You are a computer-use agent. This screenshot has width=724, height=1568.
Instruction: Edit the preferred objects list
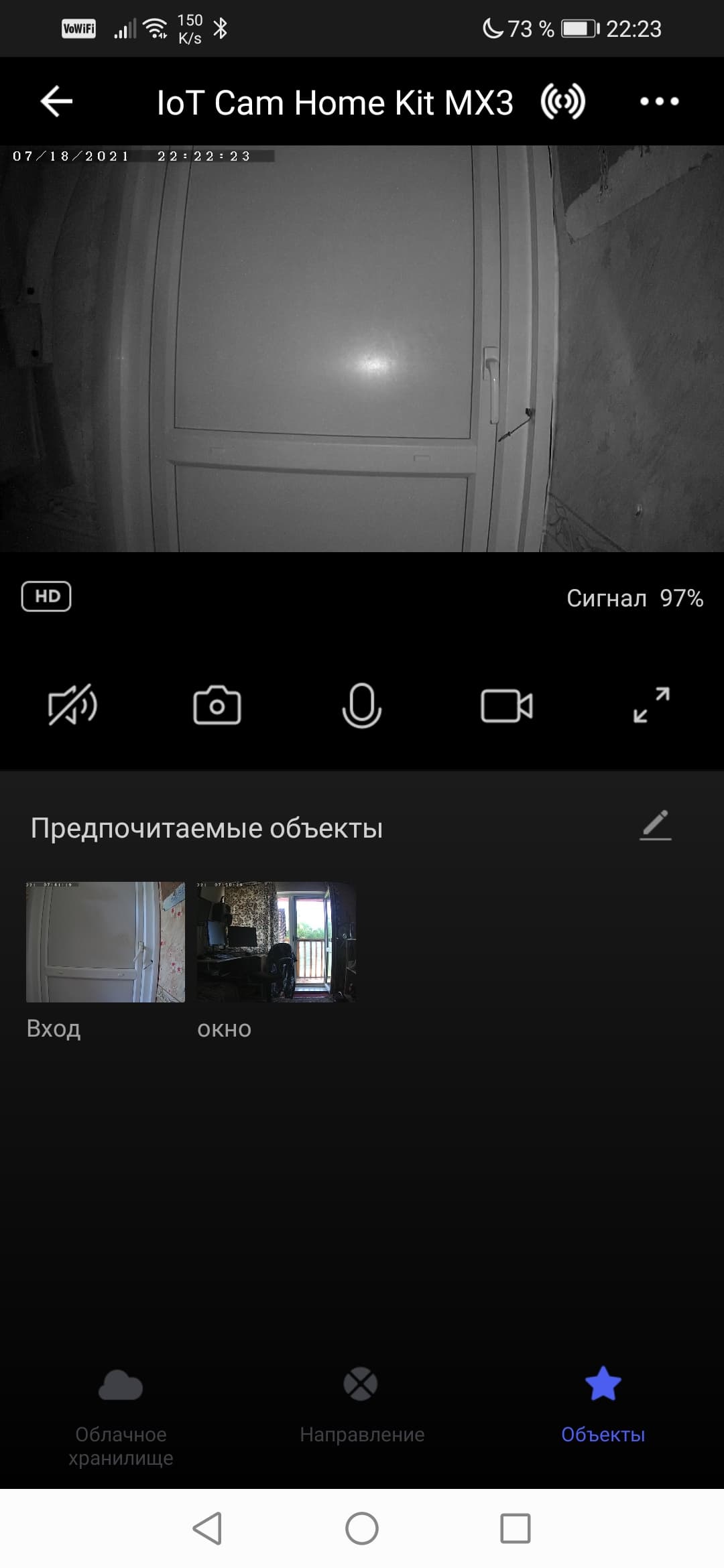(x=655, y=826)
